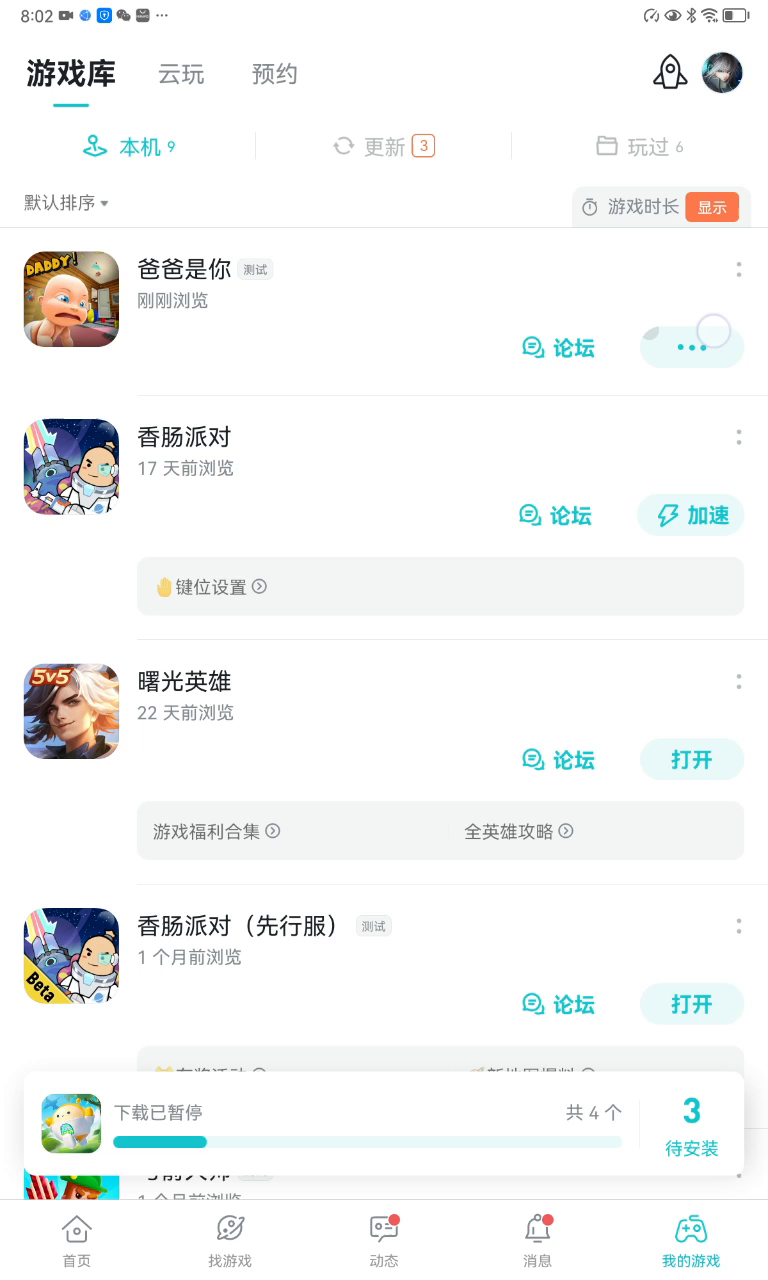Open the 动态 feed icon
The height and width of the screenshot is (1280, 768).
pyautogui.click(x=383, y=1238)
